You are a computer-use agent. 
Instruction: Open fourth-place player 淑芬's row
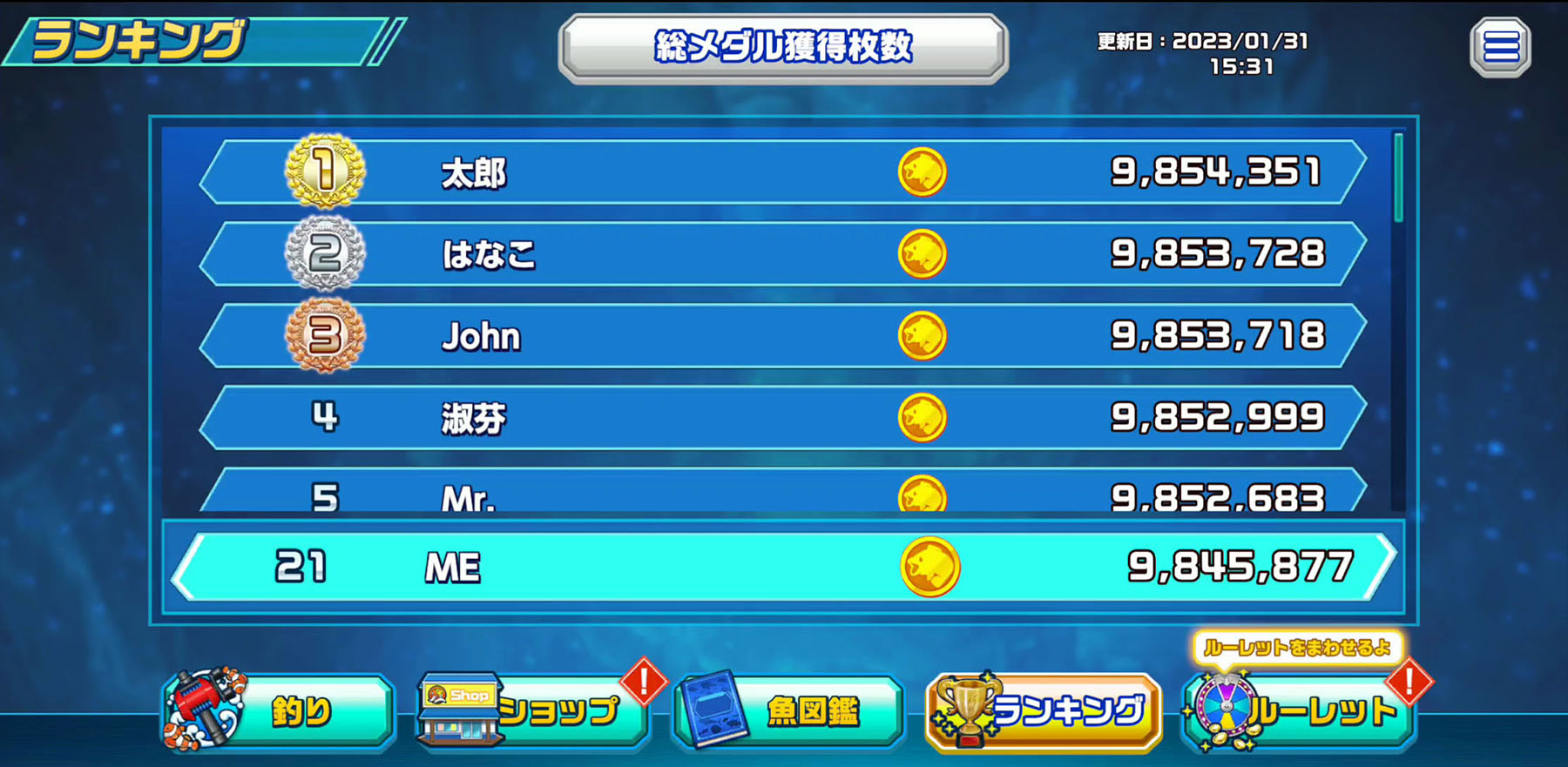tap(782, 417)
